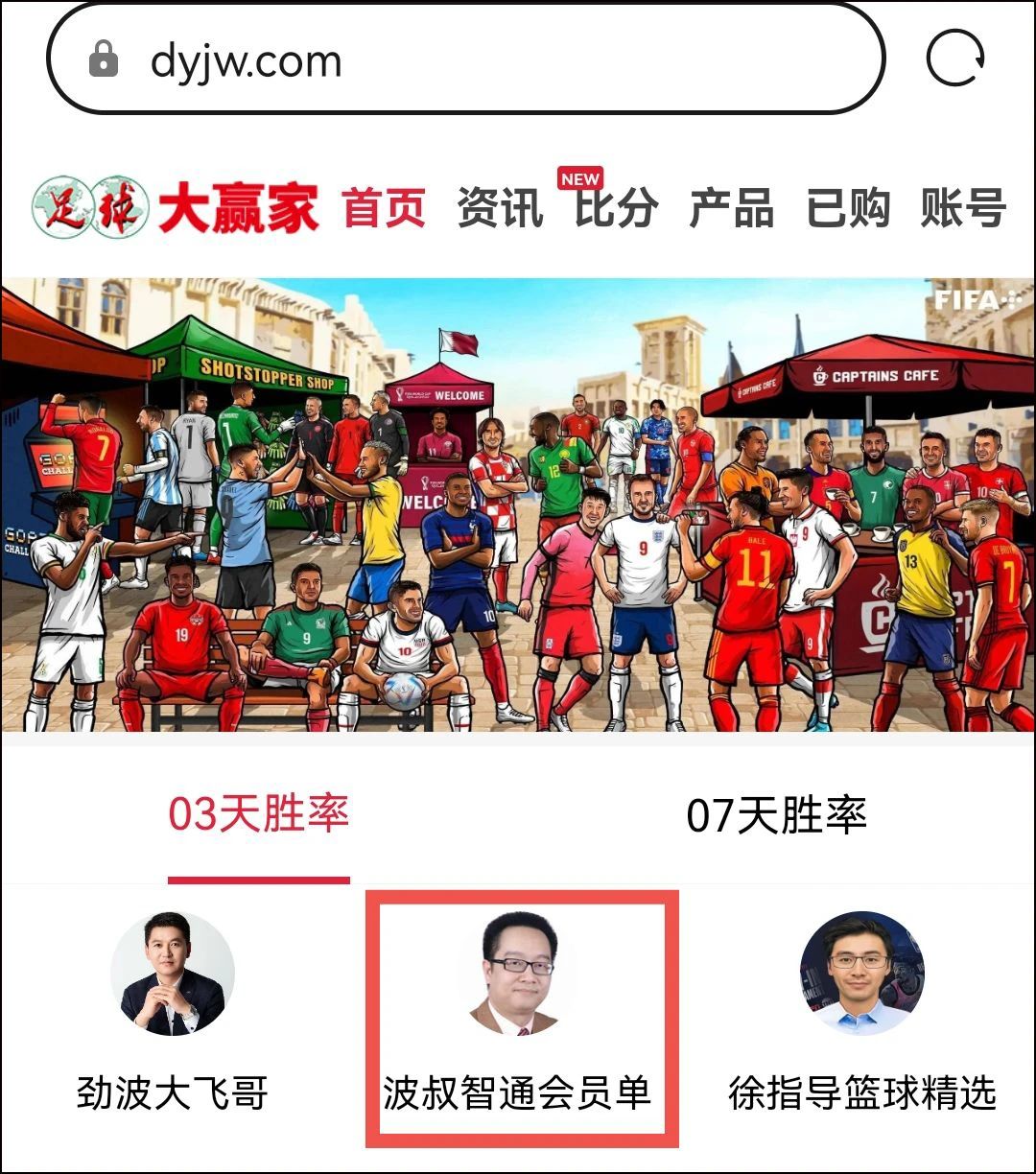
Task: Switch to 07天胜率 tab
Action: [776, 816]
